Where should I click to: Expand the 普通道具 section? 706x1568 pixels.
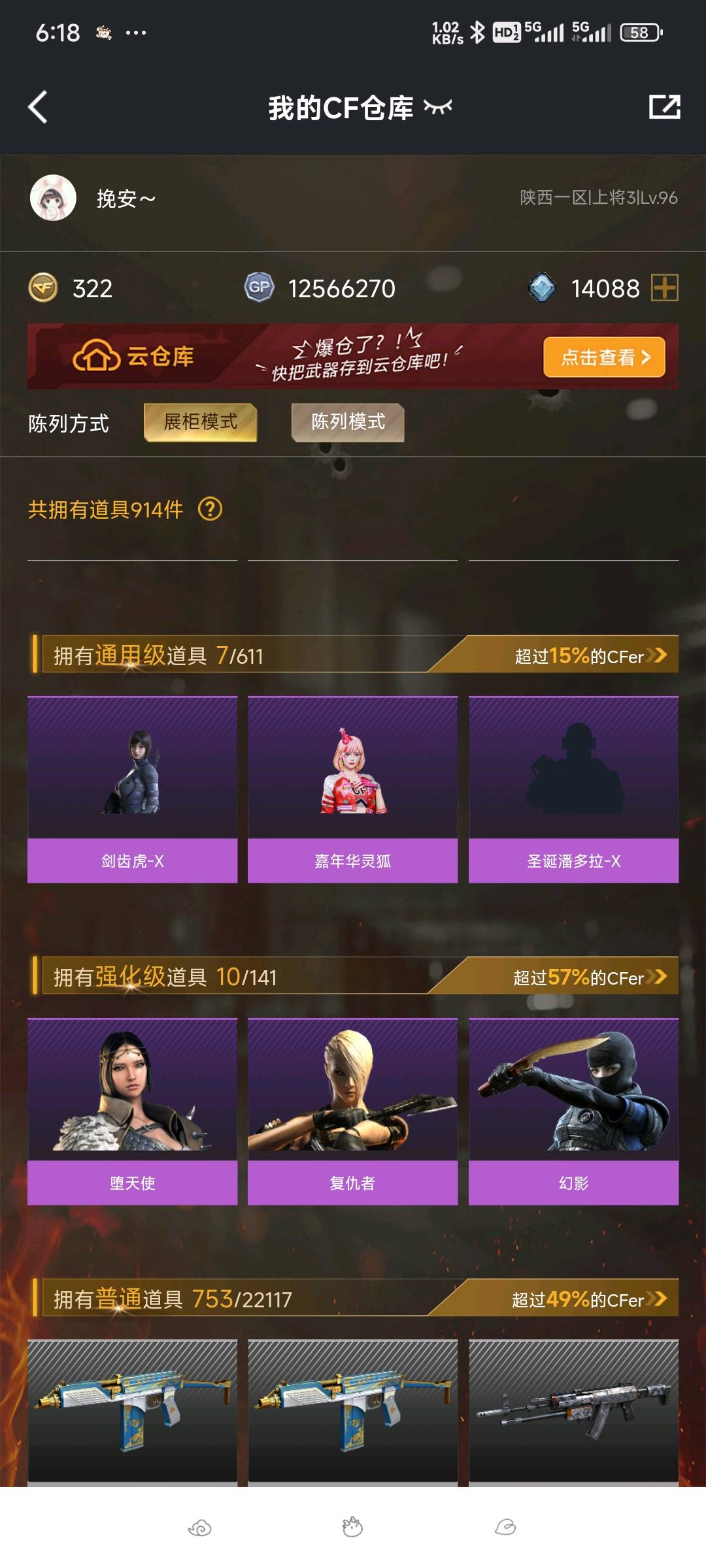(656, 1299)
